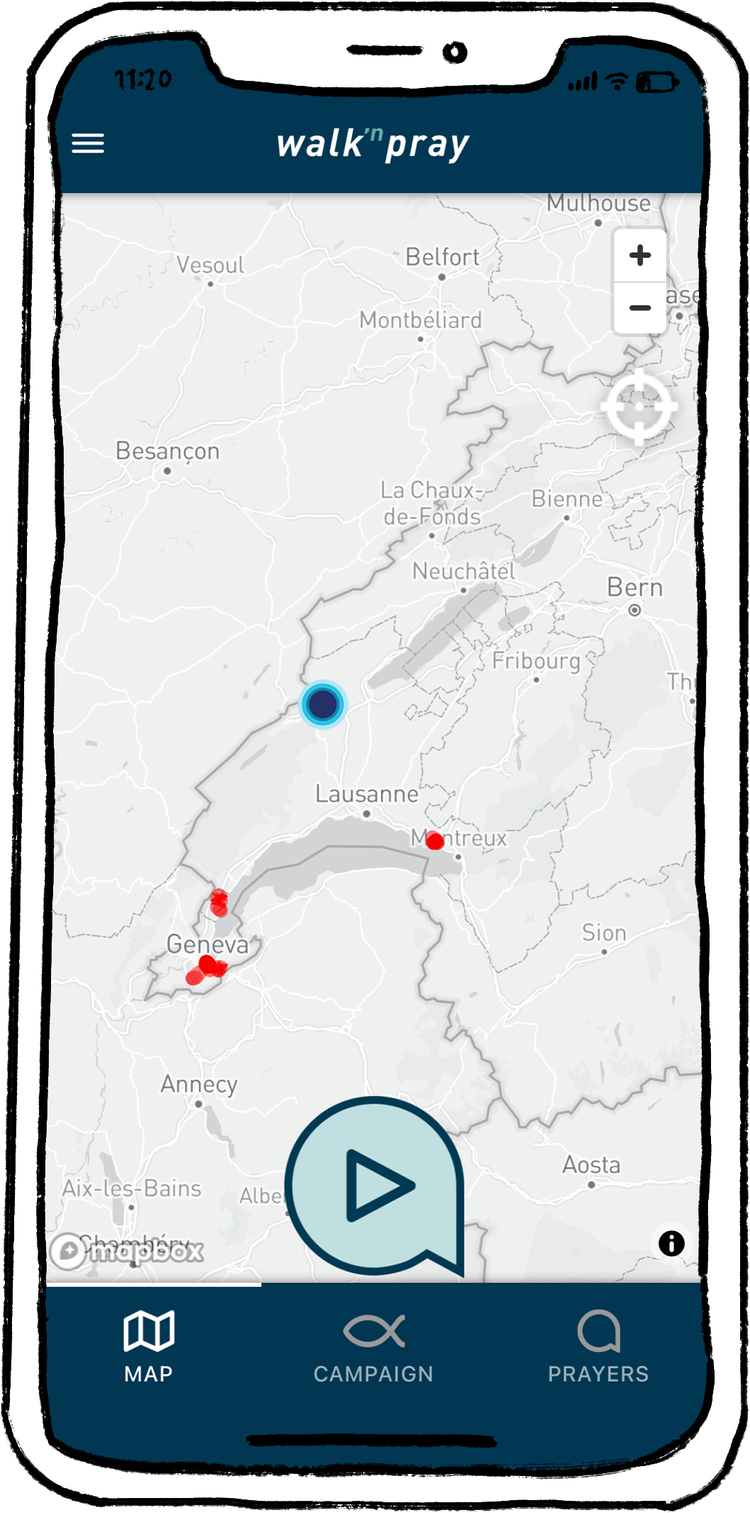Zoom in on the map
This screenshot has height=1513, width=750.
click(640, 256)
